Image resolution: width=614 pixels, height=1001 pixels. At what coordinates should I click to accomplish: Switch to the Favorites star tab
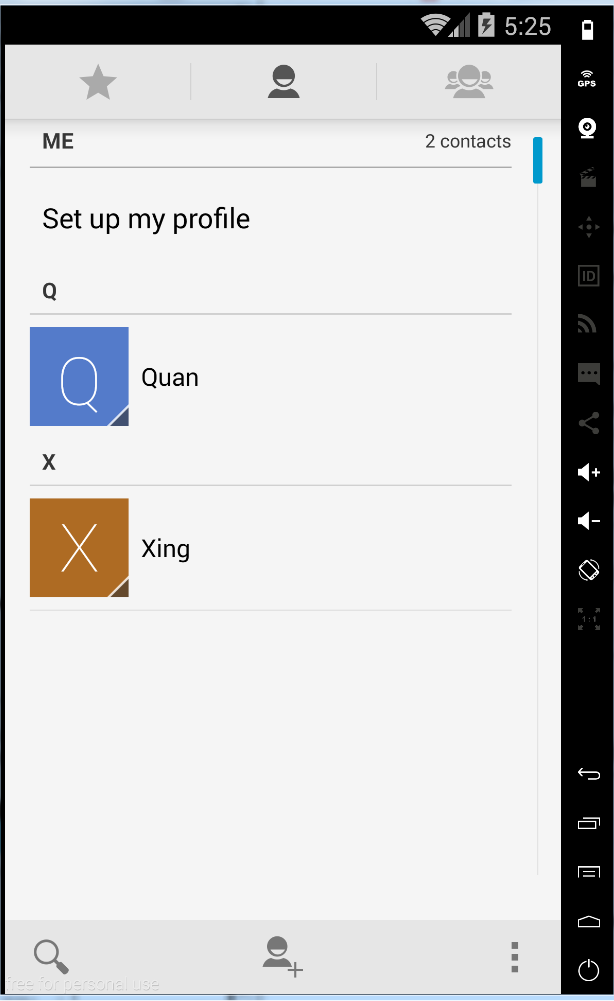98,82
